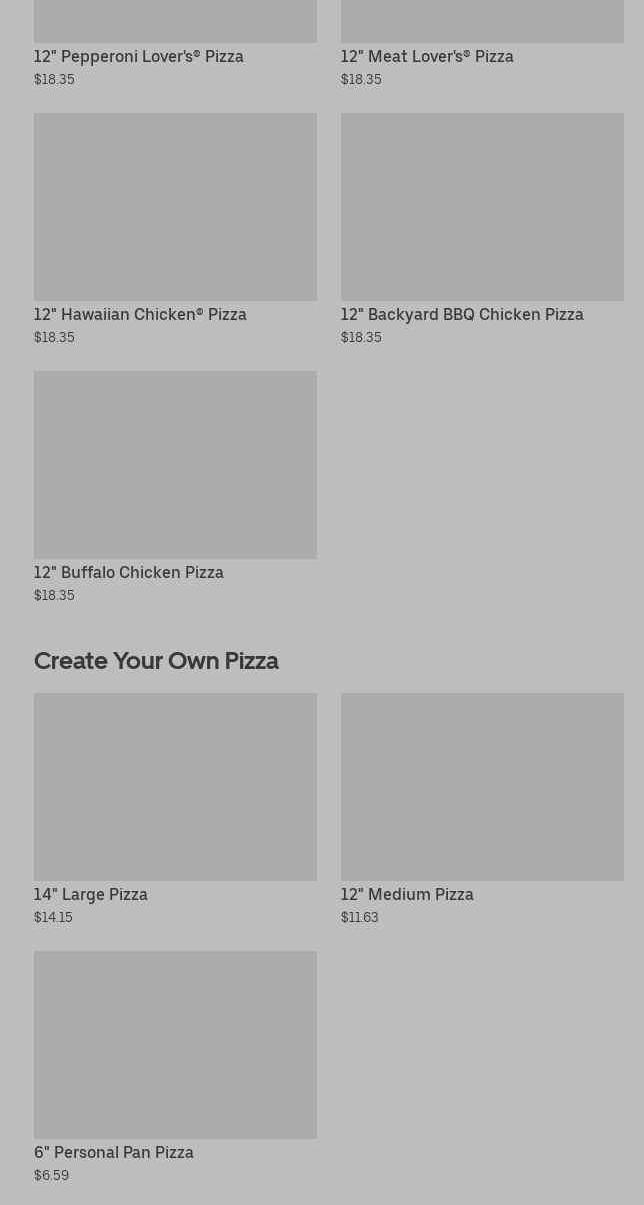View the 12" Backyard BBQ Chicken Pizza
644x1205 pixels.
click(482, 208)
